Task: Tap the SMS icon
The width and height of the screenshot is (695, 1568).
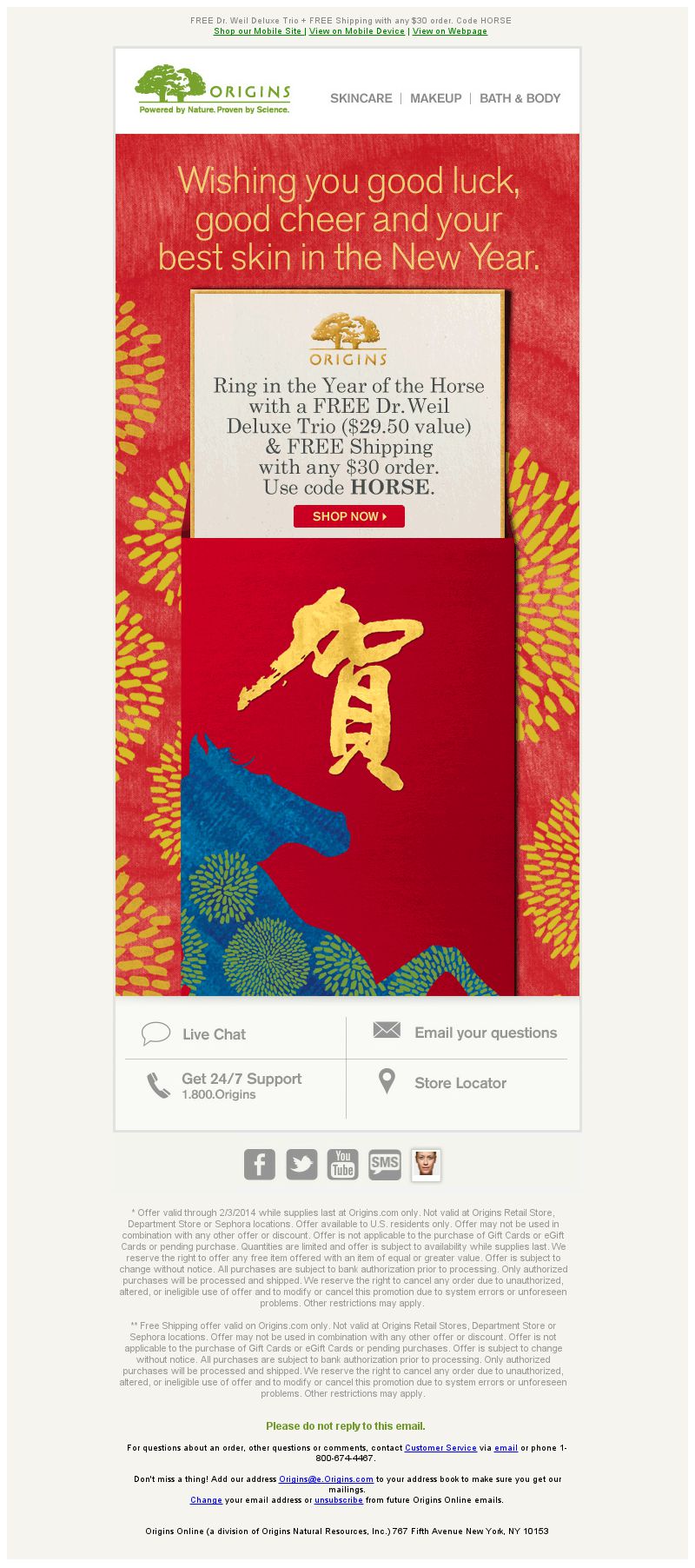Action: coord(385,1165)
